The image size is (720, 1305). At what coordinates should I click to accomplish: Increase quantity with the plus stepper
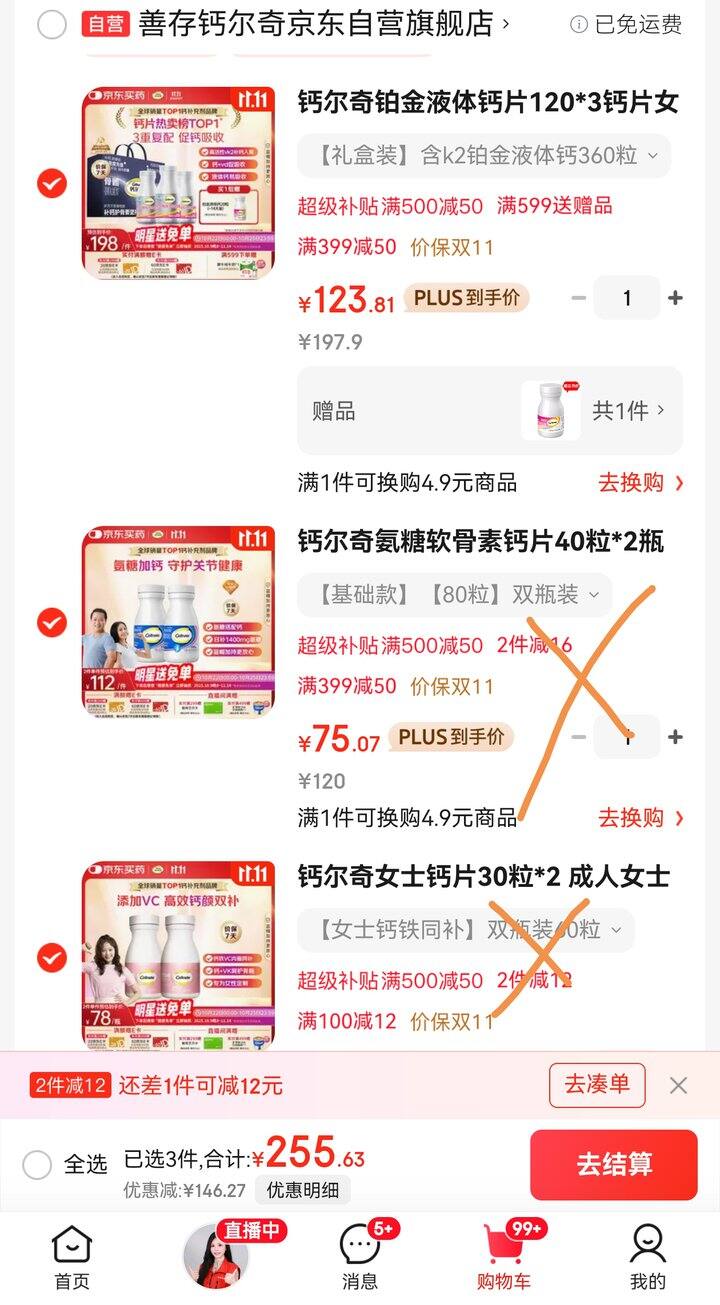676,297
